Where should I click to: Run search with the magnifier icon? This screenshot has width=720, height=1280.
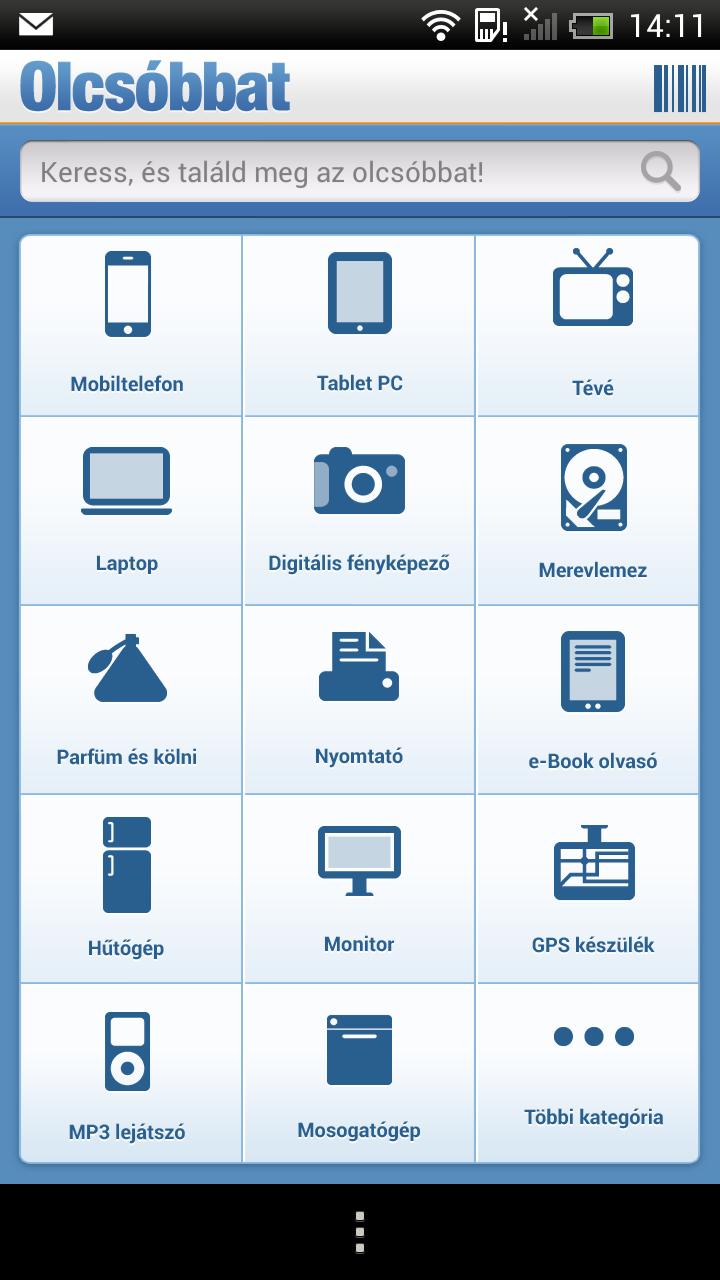click(x=660, y=172)
